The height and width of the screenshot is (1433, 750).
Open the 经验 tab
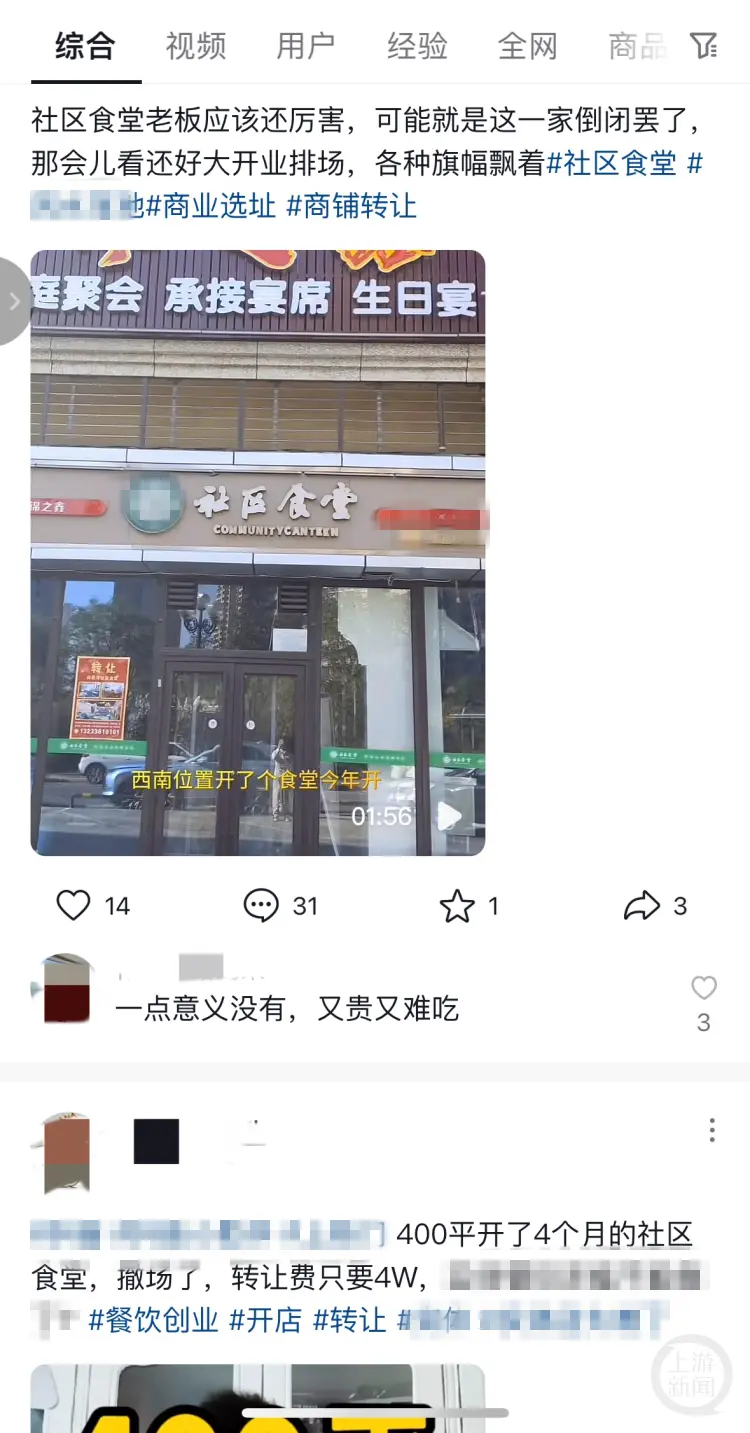click(x=417, y=46)
